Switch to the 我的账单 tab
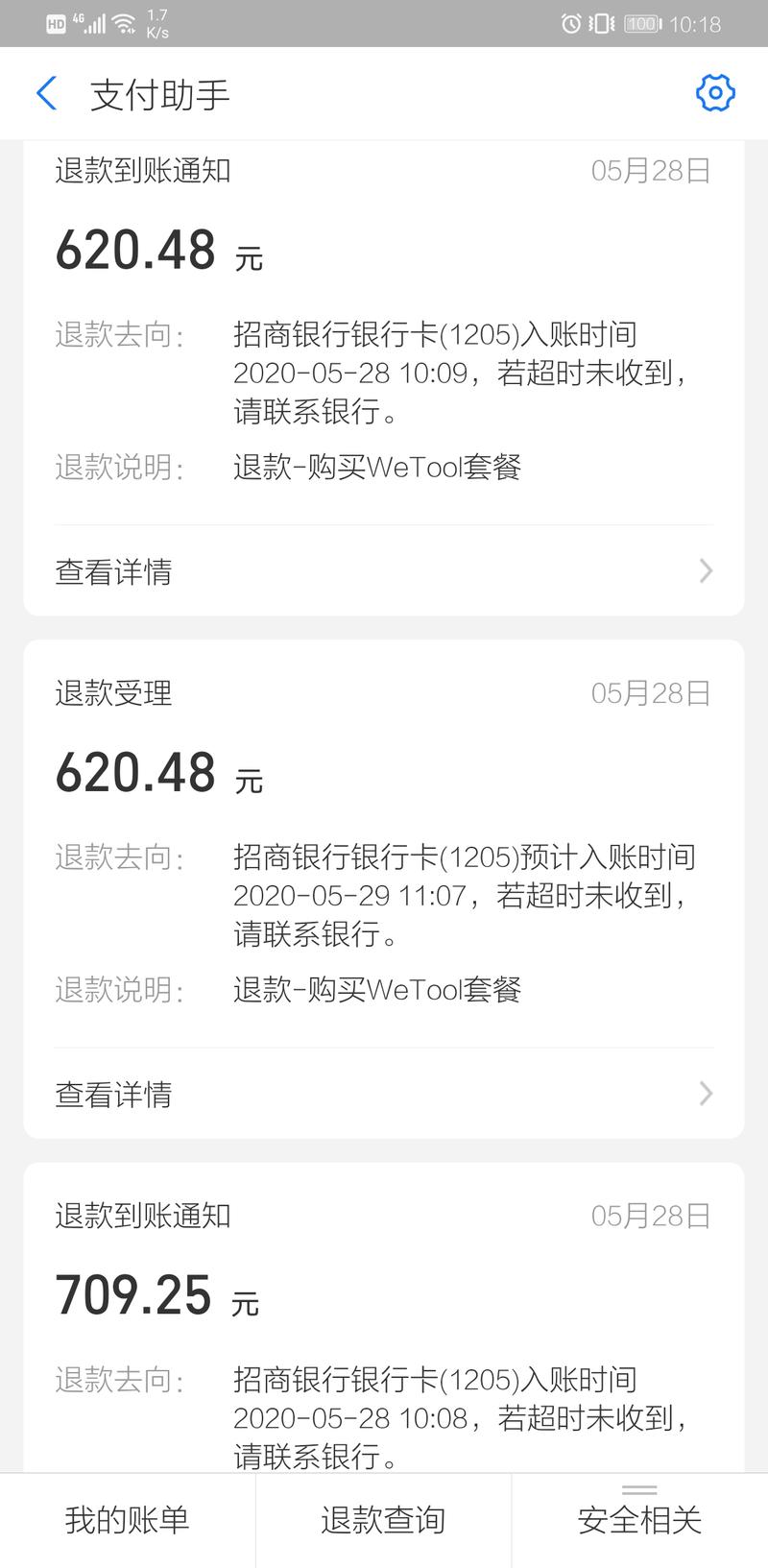This screenshot has height=1568, width=768. [128, 1520]
